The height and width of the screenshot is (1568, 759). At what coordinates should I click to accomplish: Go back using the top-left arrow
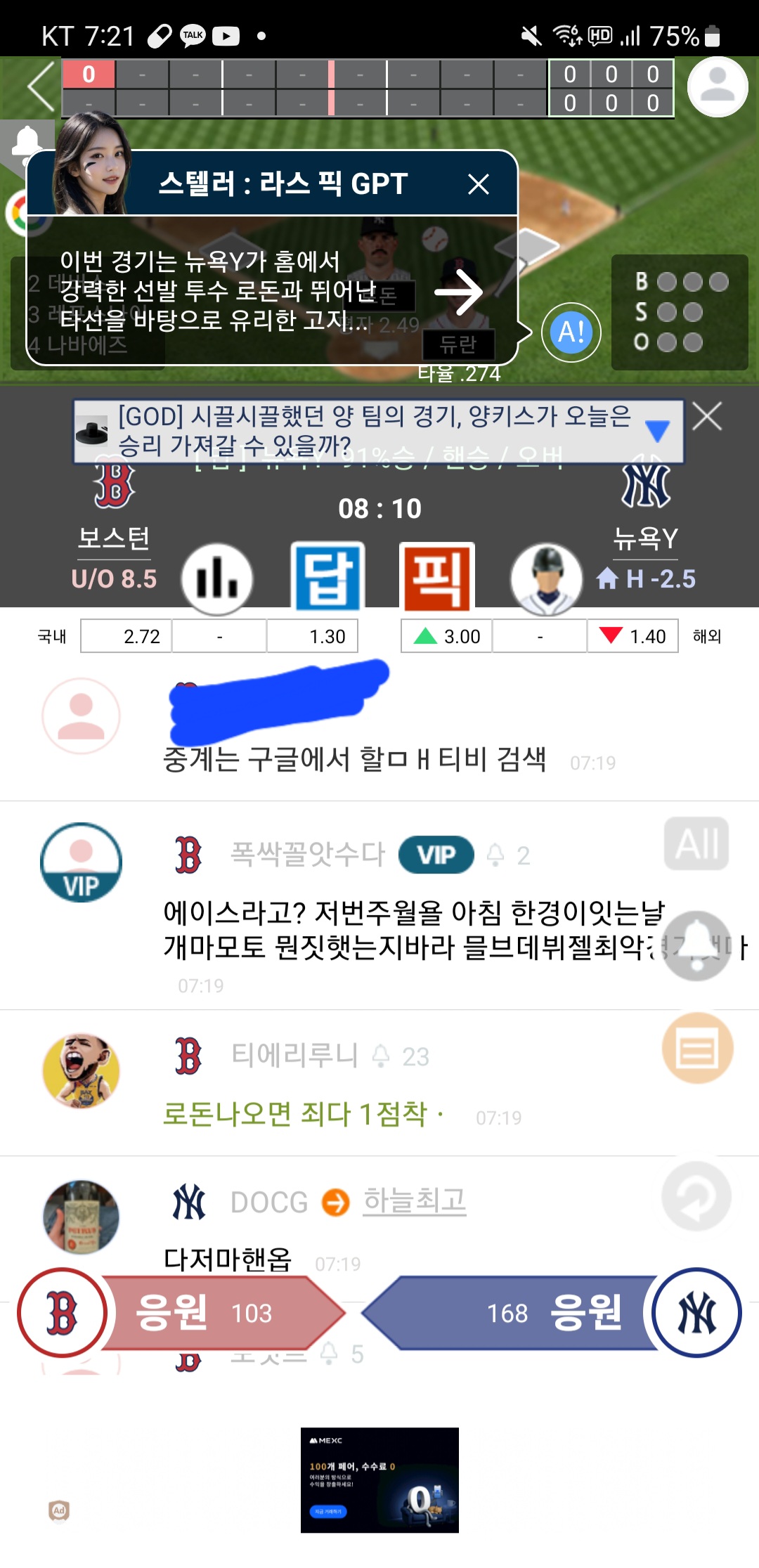41,87
